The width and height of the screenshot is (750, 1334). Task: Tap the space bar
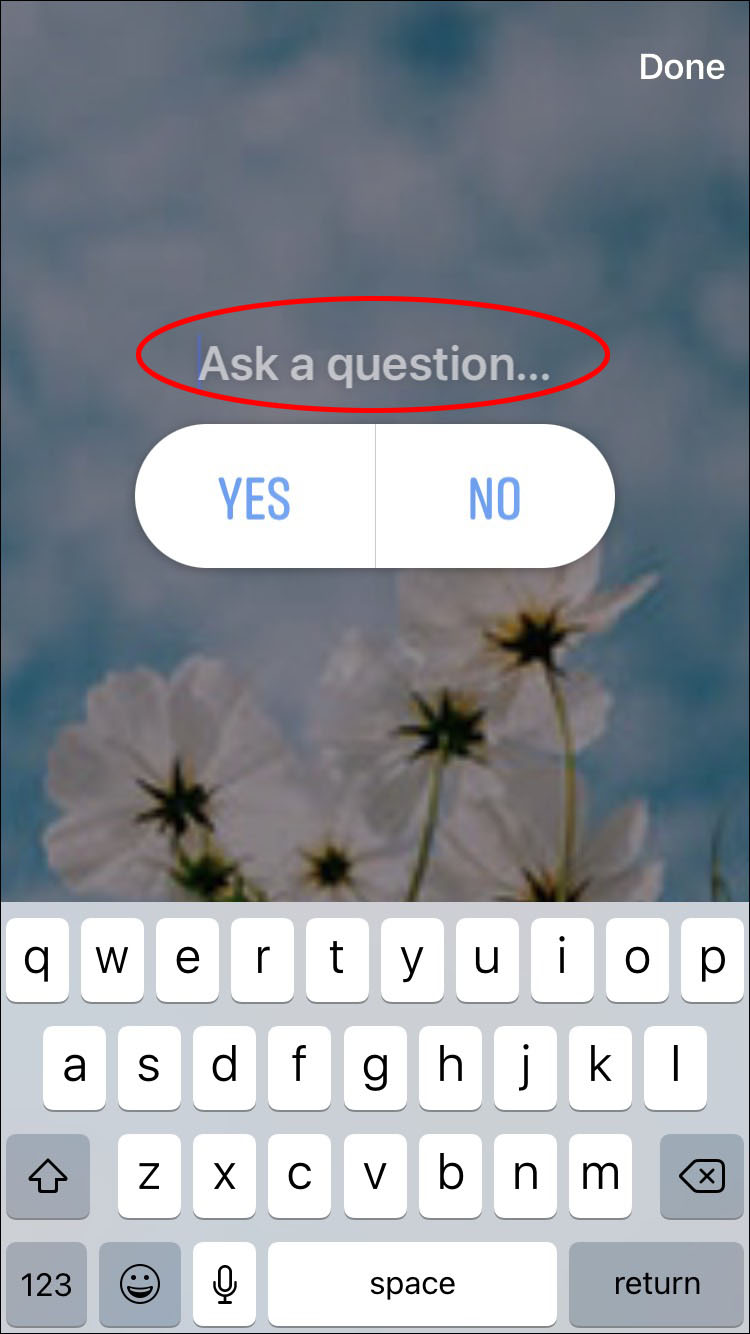pos(412,1283)
